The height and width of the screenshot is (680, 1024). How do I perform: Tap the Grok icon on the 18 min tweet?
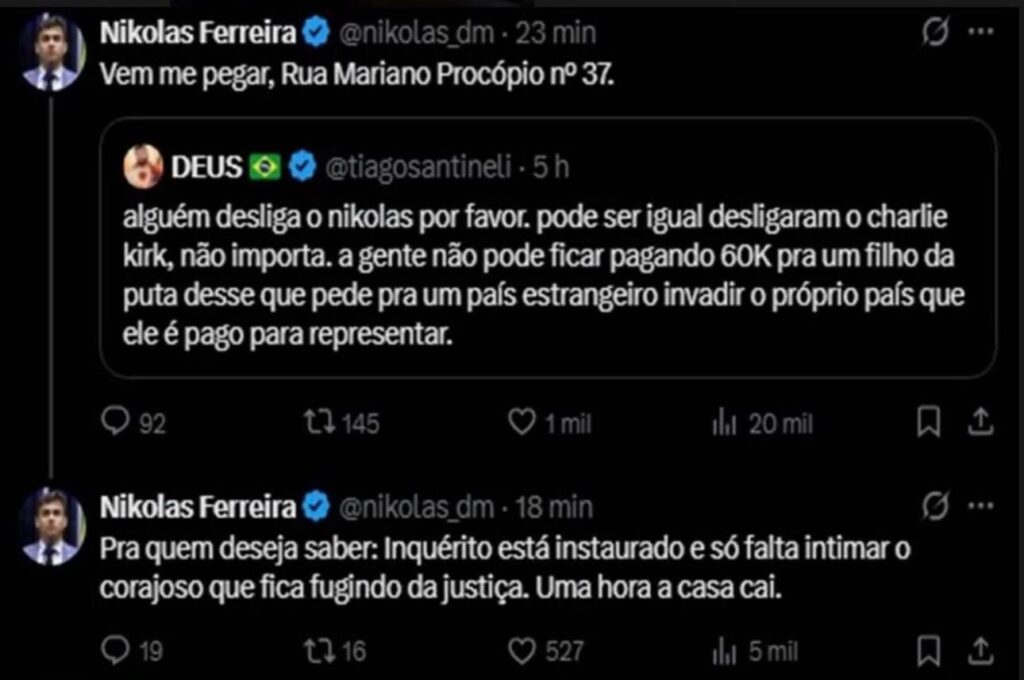(934, 507)
